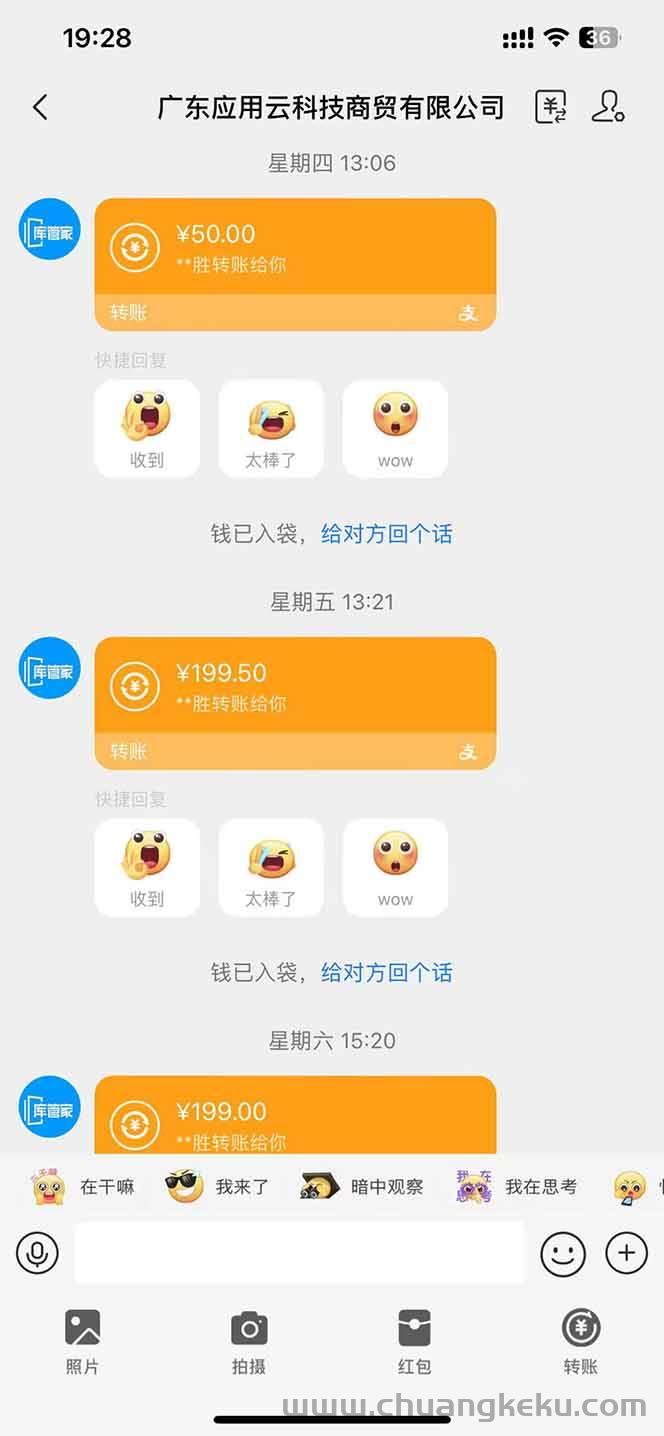Screen dimensions: 664x1436
Task: Open the transfer records icon in header
Action: click(550, 107)
